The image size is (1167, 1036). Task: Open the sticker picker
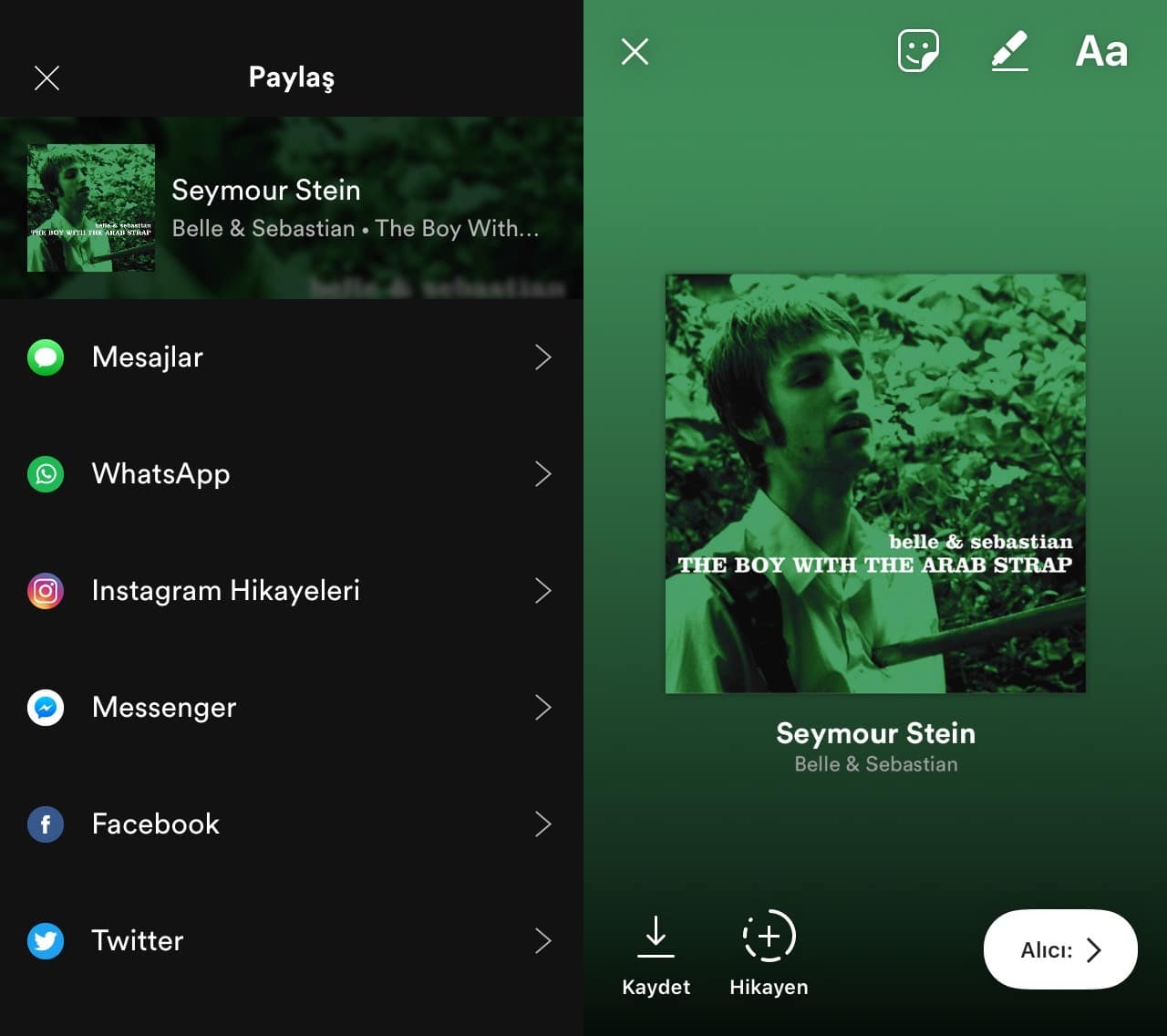click(x=918, y=51)
